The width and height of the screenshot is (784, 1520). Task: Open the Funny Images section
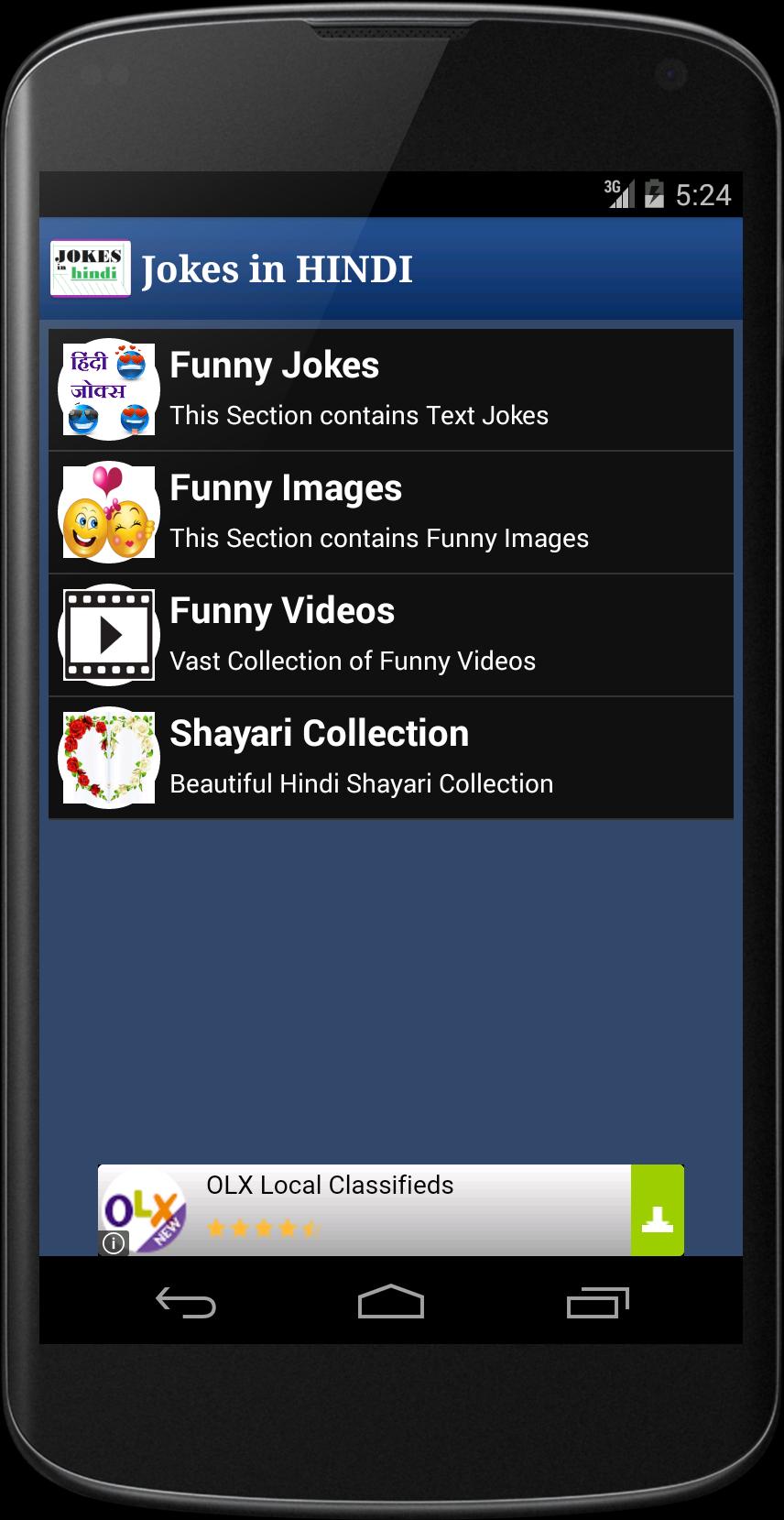(x=391, y=513)
